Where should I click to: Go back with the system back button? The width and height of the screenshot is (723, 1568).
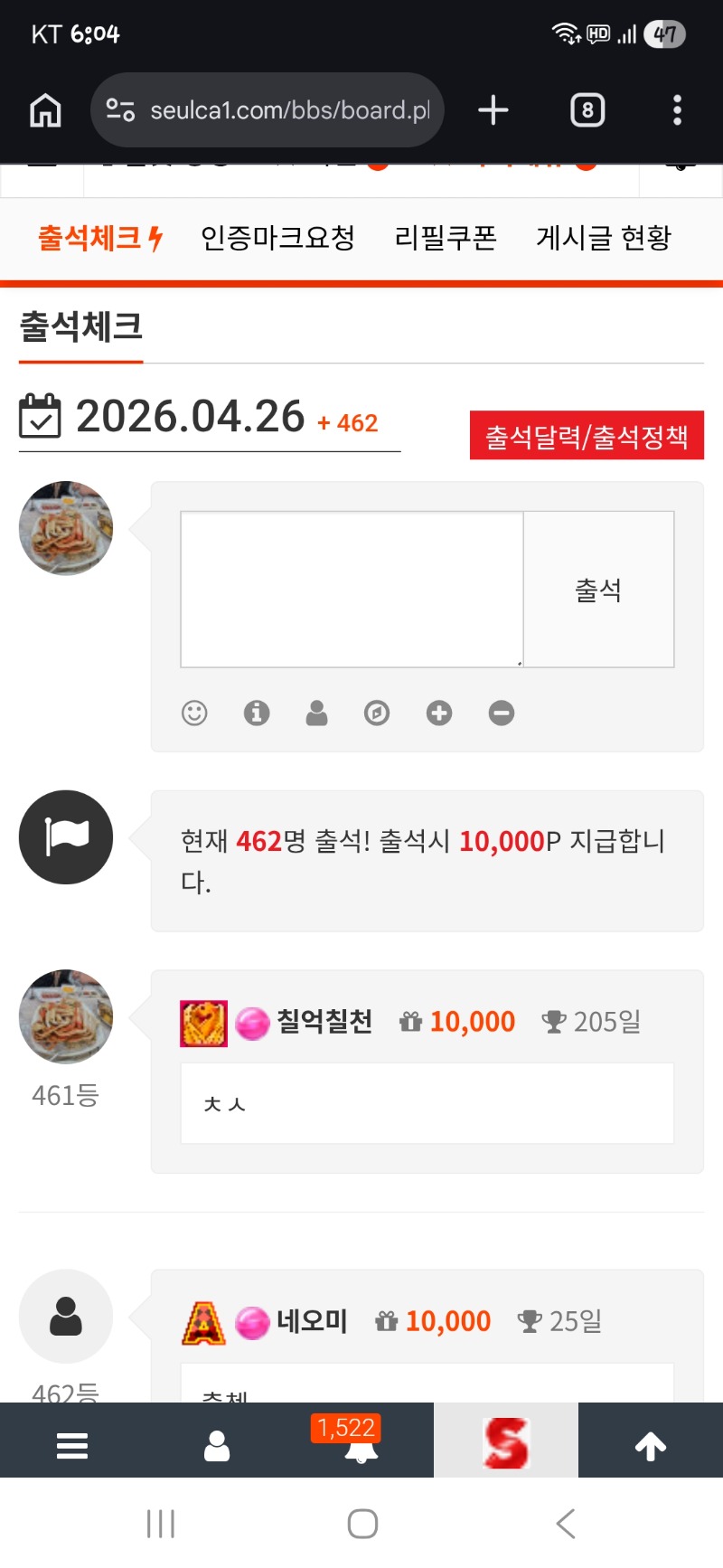(x=566, y=1524)
